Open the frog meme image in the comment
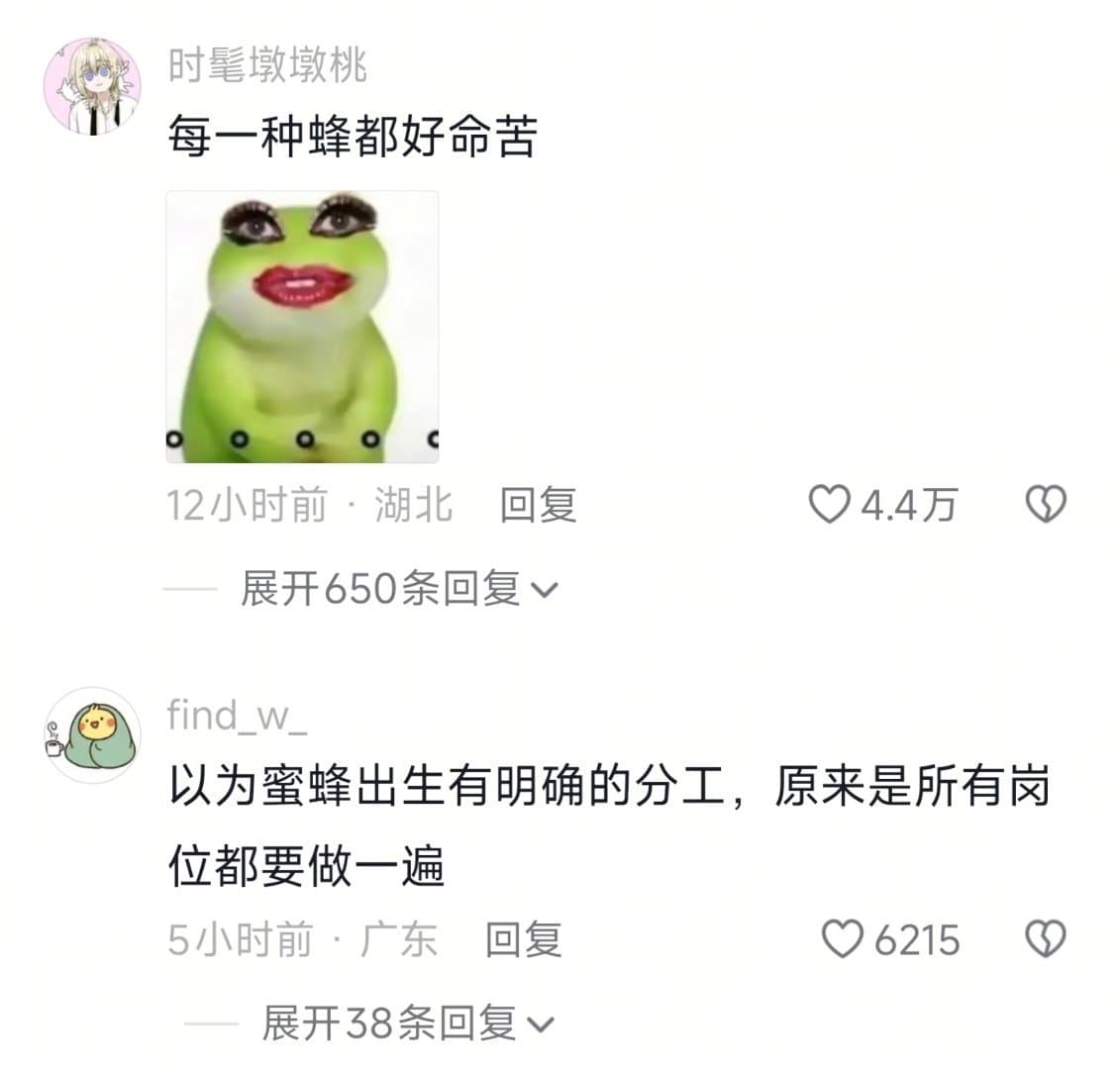The image size is (1120, 1069). (x=302, y=327)
